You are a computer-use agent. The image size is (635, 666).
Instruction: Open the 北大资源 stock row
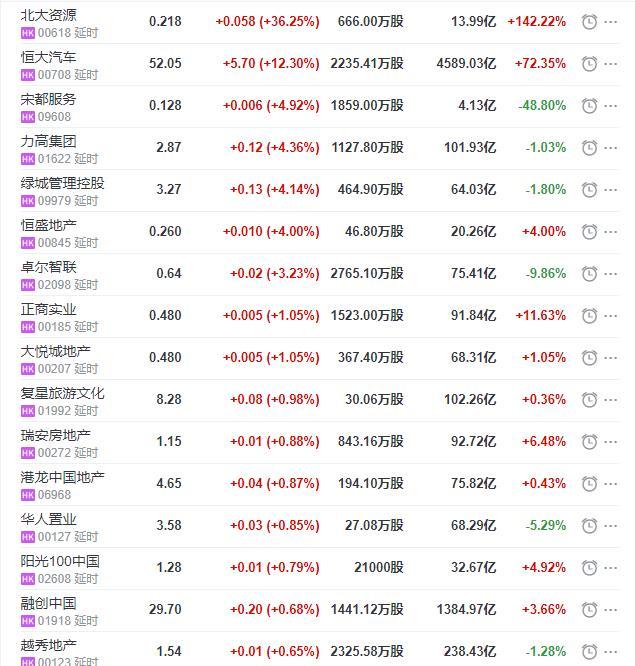(48, 15)
